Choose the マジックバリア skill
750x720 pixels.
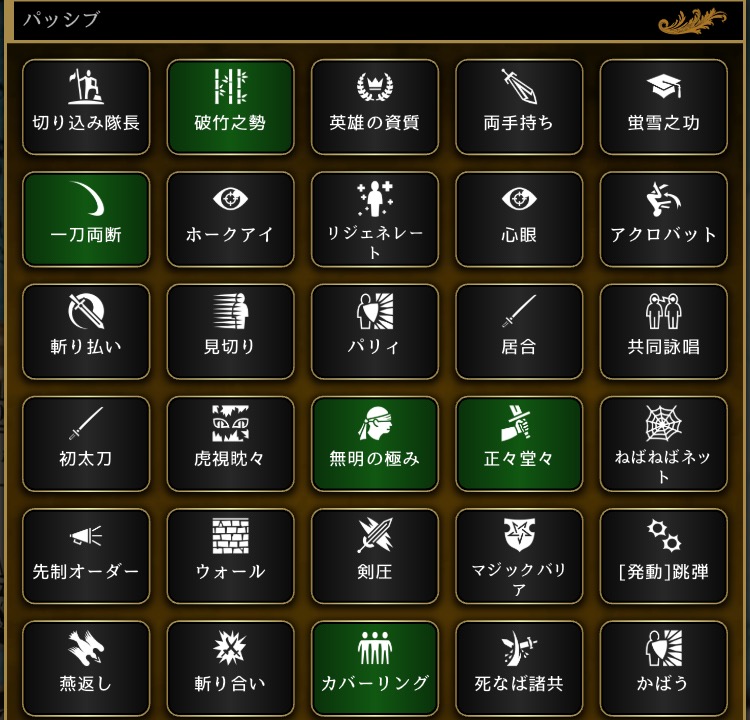click(x=518, y=556)
